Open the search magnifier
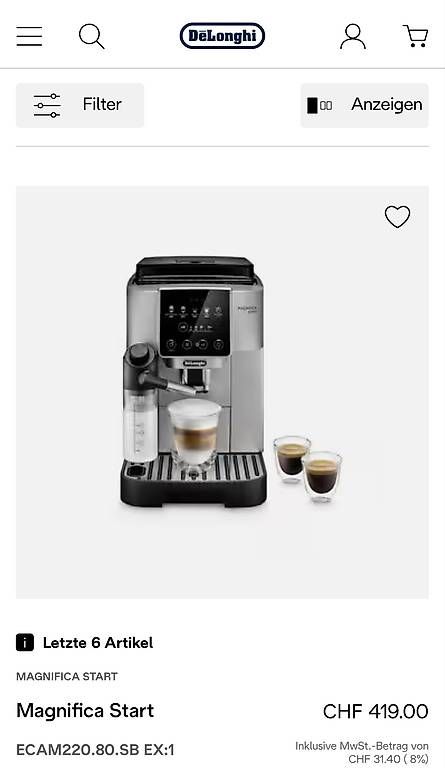The image size is (445, 768). (92, 37)
